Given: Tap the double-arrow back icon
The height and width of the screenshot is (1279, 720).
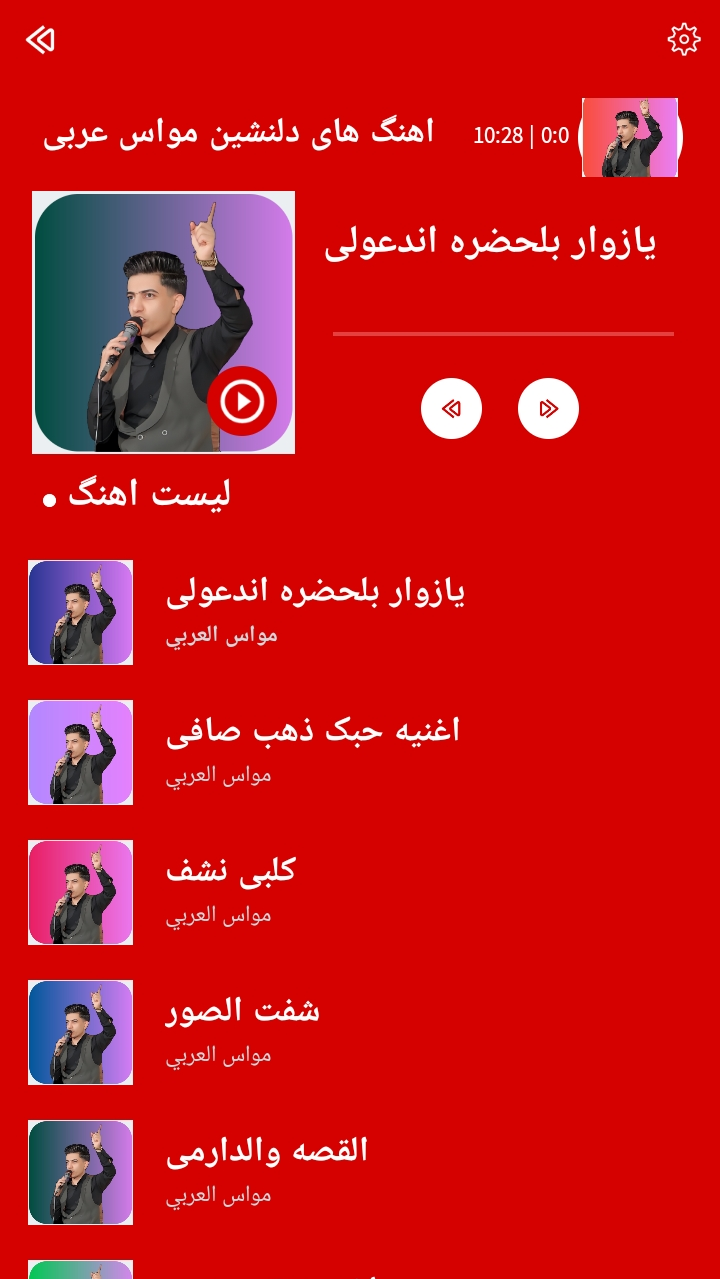Looking at the screenshot, I should click(x=40, y=40).
